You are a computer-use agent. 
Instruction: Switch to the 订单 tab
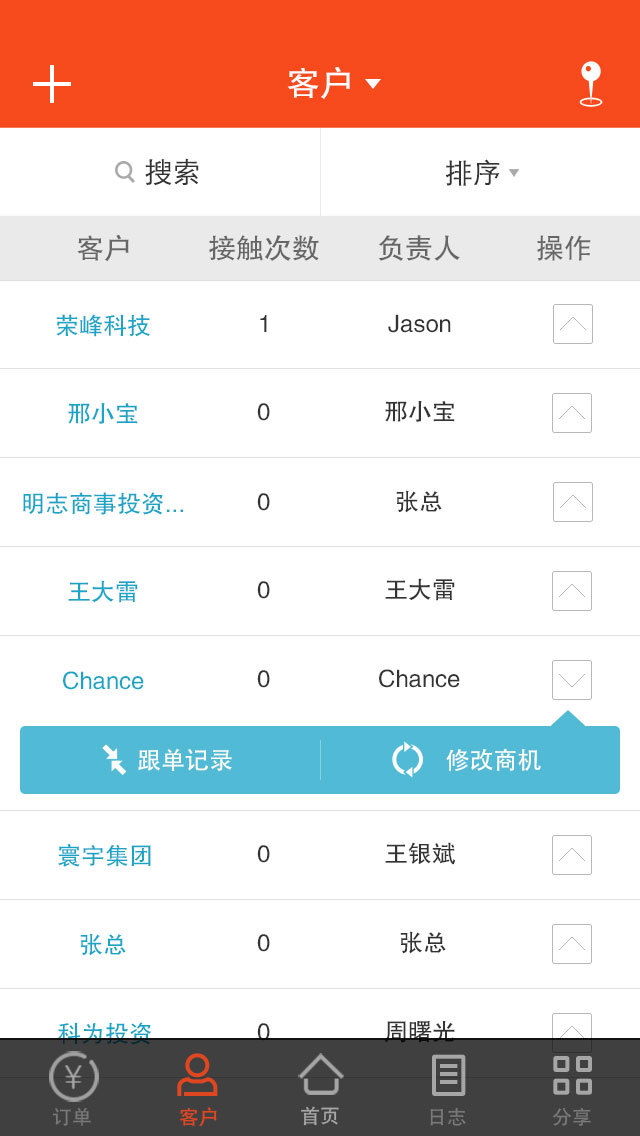pyautogui.click(x=73, y=1088)
